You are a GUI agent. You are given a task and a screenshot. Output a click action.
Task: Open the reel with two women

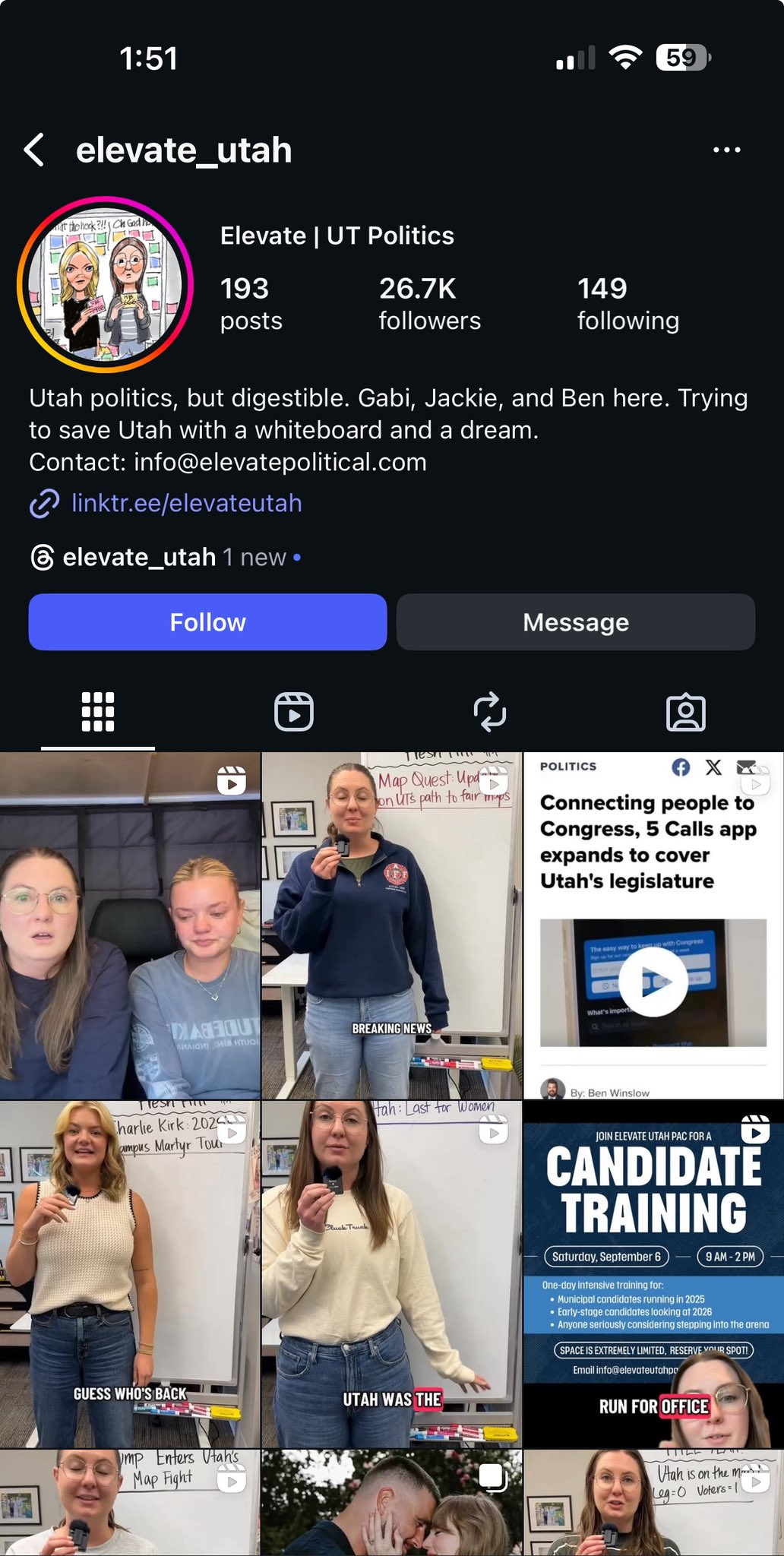click(x=130, y=925)
